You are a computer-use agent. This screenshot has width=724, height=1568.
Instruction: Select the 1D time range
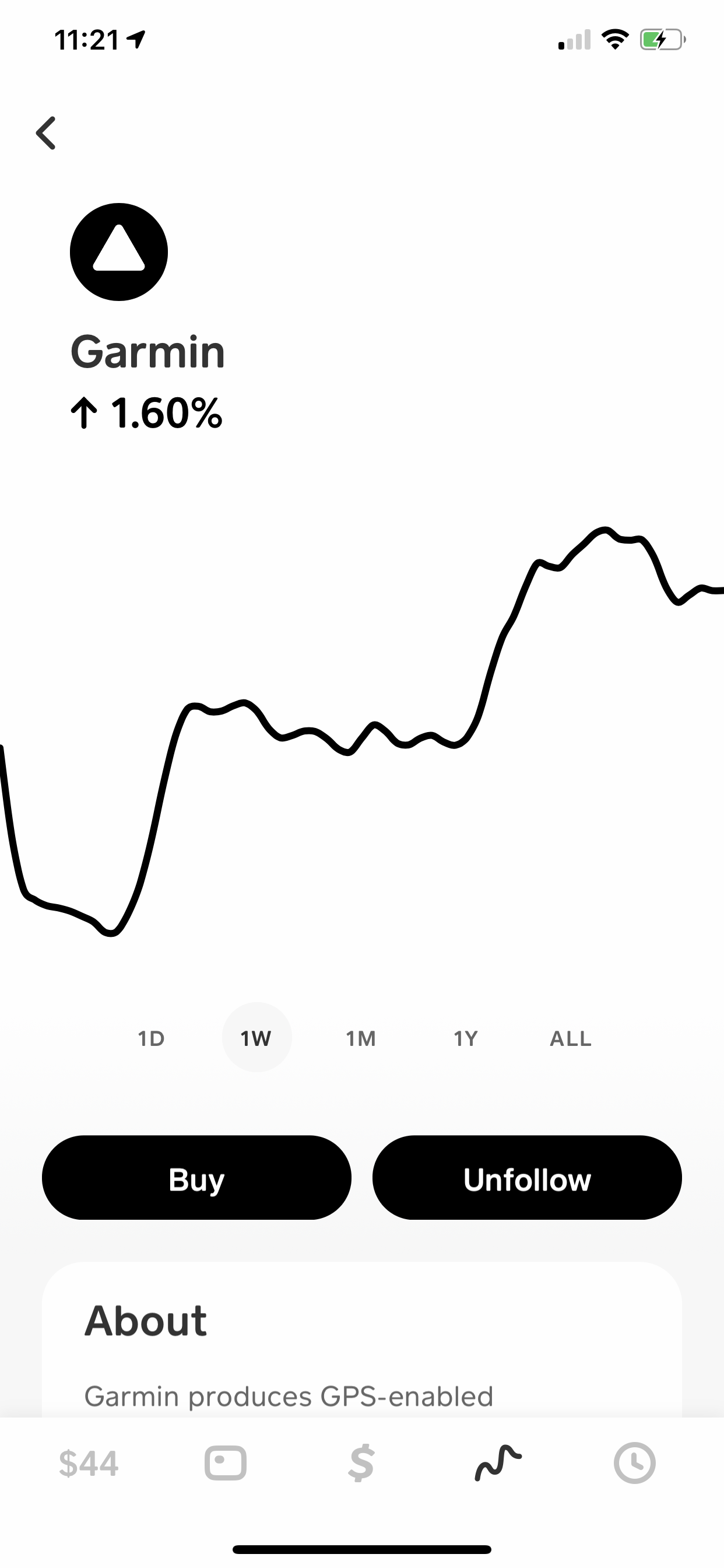(151, 1038)
